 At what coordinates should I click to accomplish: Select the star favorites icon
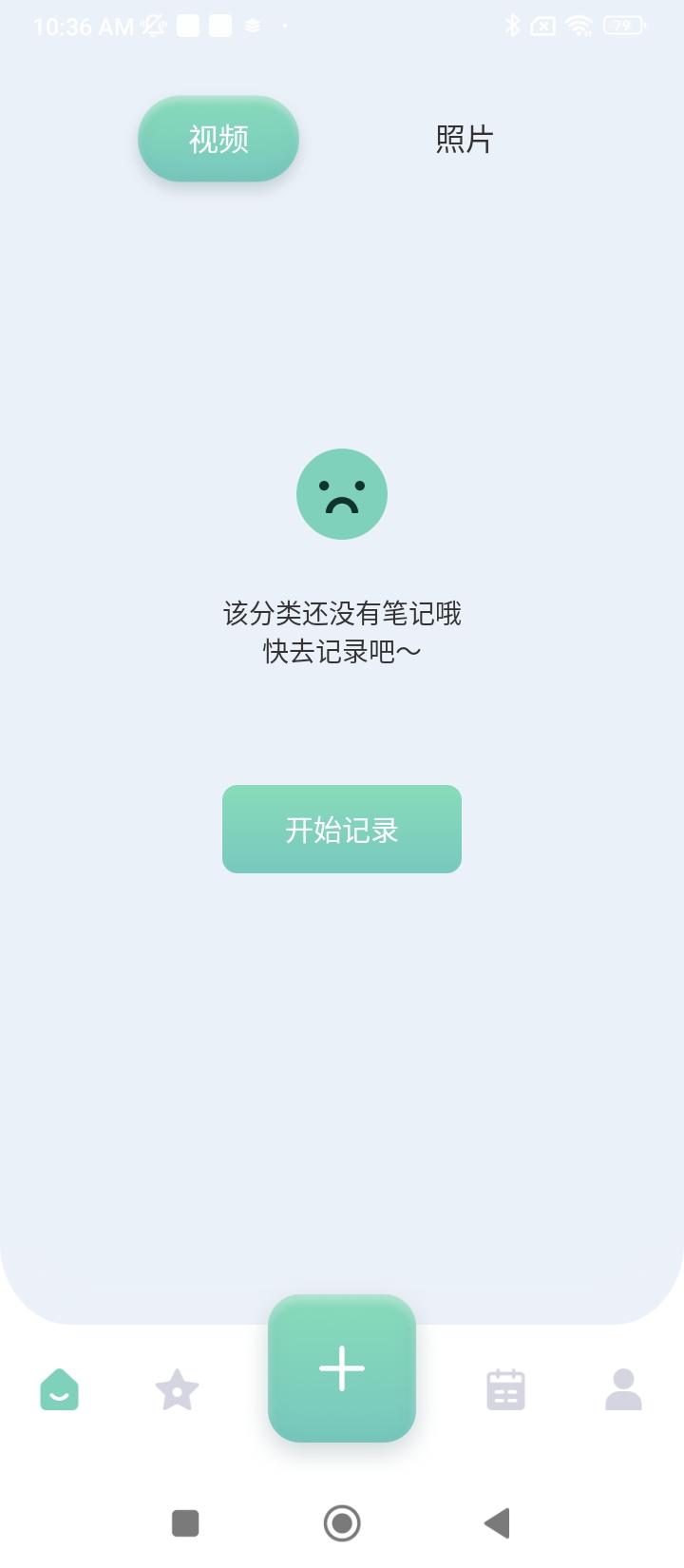tap(176, 1389)
